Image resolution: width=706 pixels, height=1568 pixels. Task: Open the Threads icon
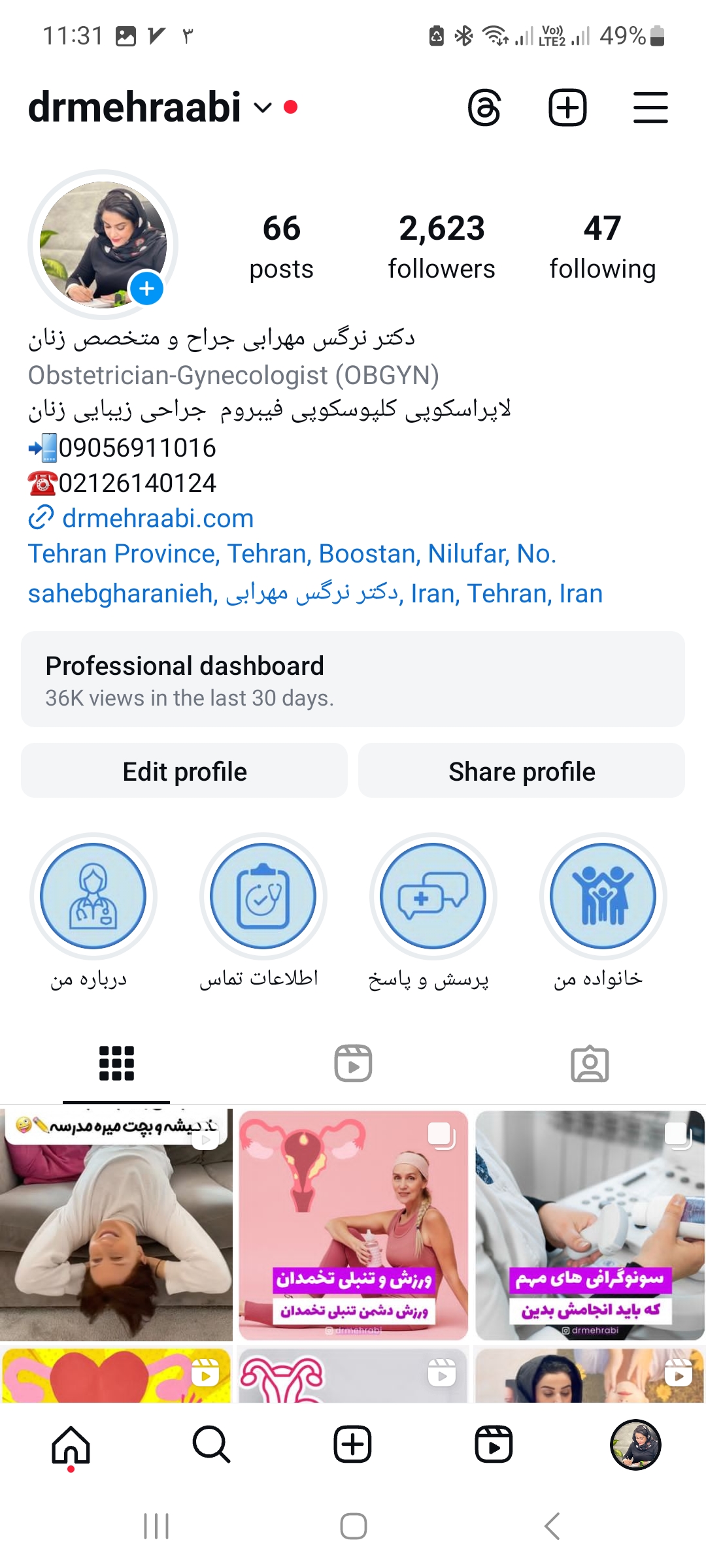click(x=485, y=106)
